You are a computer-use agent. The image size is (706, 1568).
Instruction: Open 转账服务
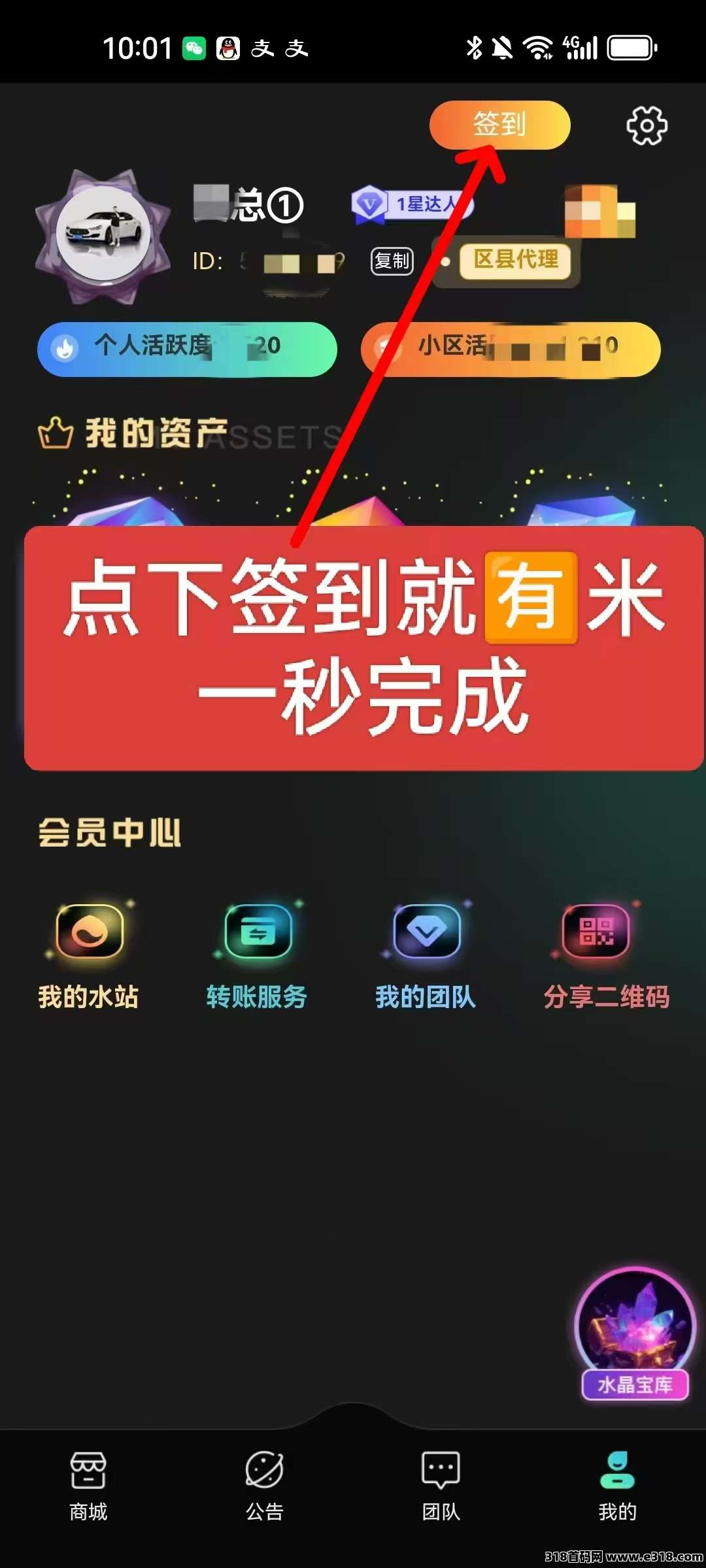[257, 955]
